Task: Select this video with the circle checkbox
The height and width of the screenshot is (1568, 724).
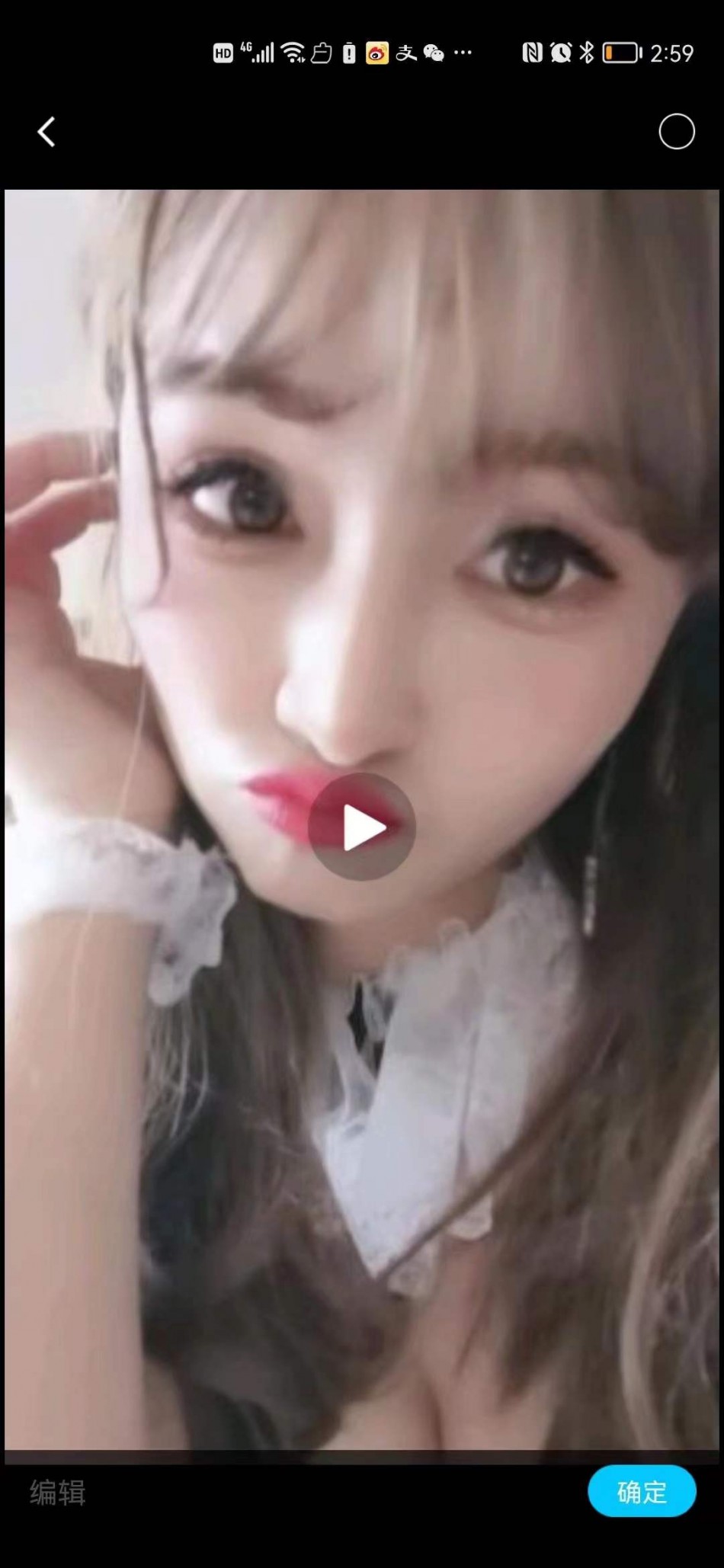Action: (x=676, y=132)
